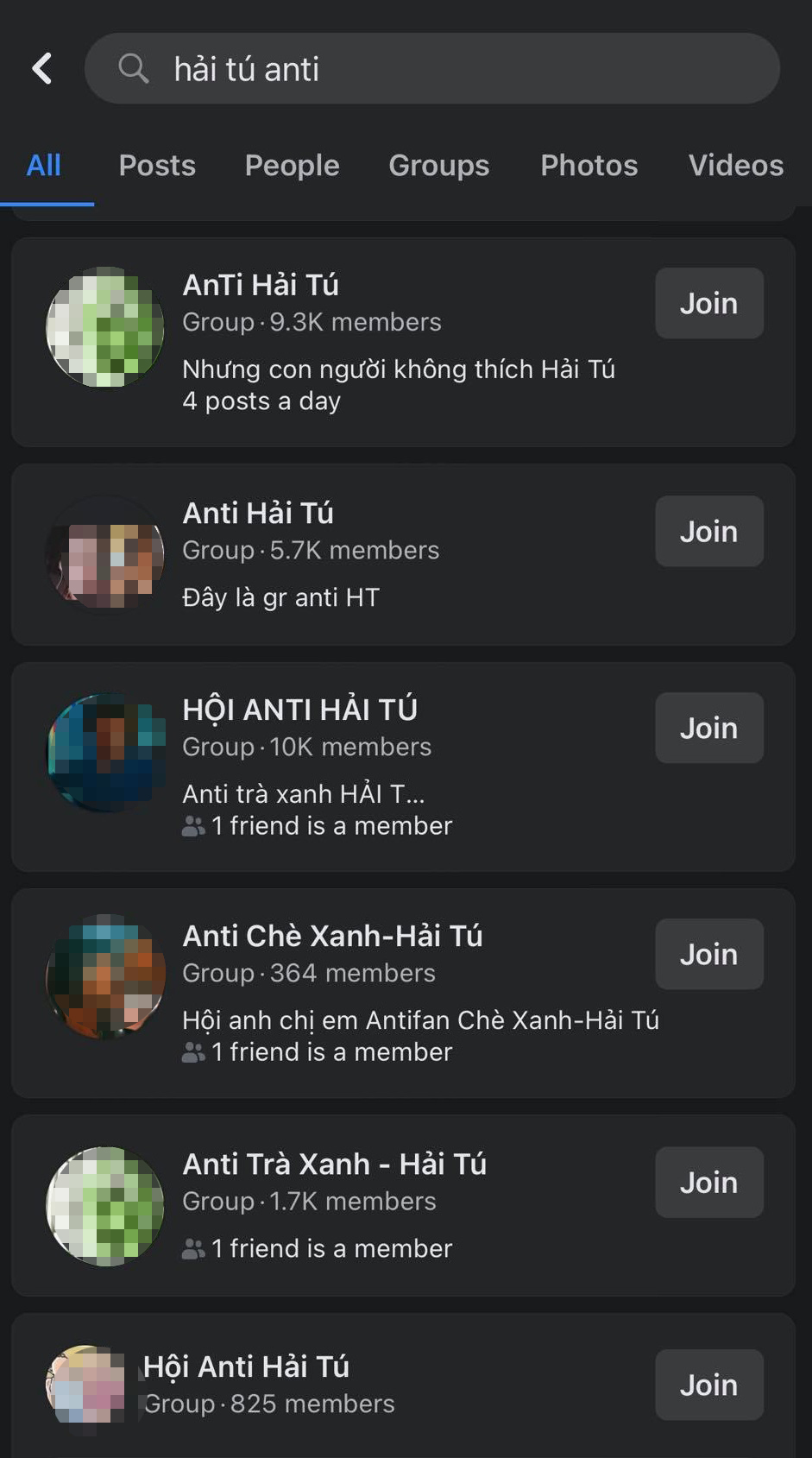812x1458 pixels.
Task: Switch to the Groups tab
Action: click(x=438, y=165)
